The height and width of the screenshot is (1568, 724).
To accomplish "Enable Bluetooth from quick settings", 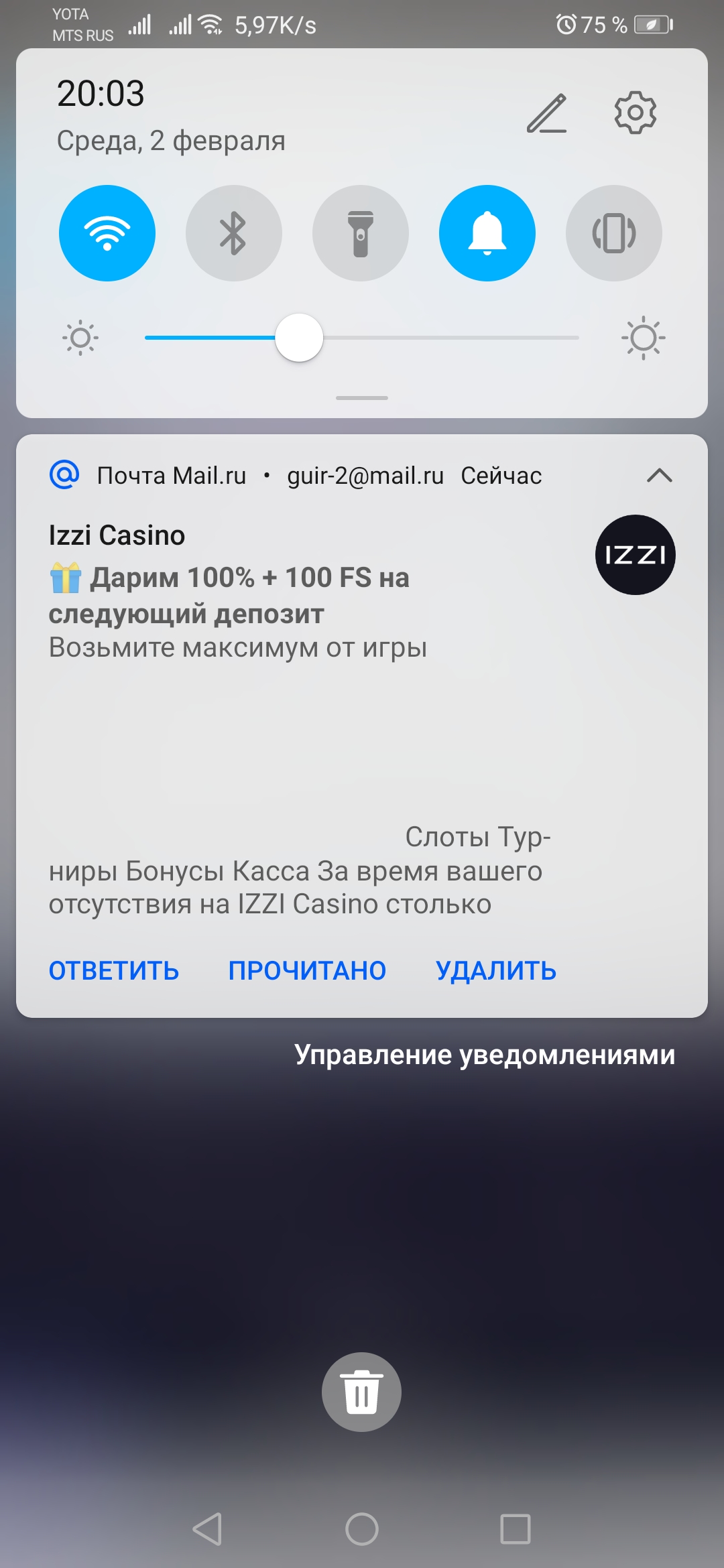I will (x=233, y=233).
